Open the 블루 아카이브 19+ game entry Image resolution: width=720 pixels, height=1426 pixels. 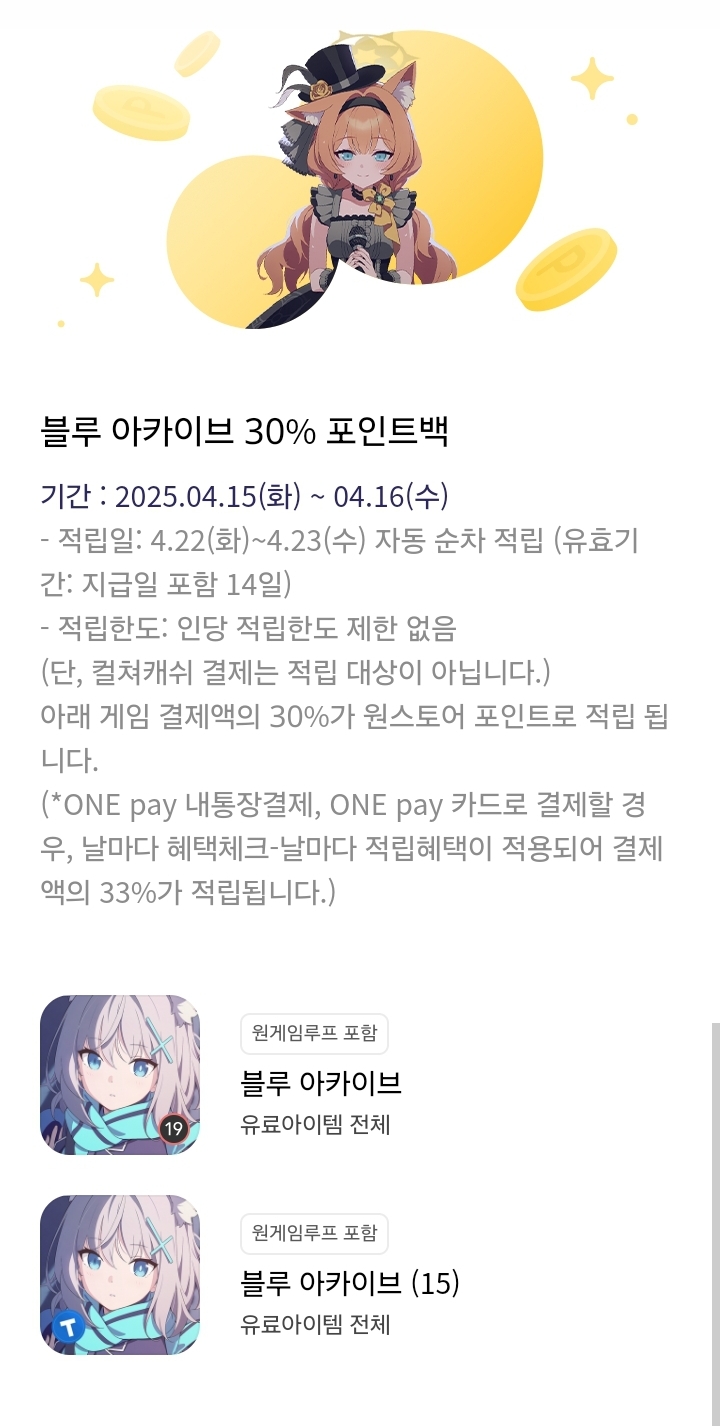point(320,1082)
